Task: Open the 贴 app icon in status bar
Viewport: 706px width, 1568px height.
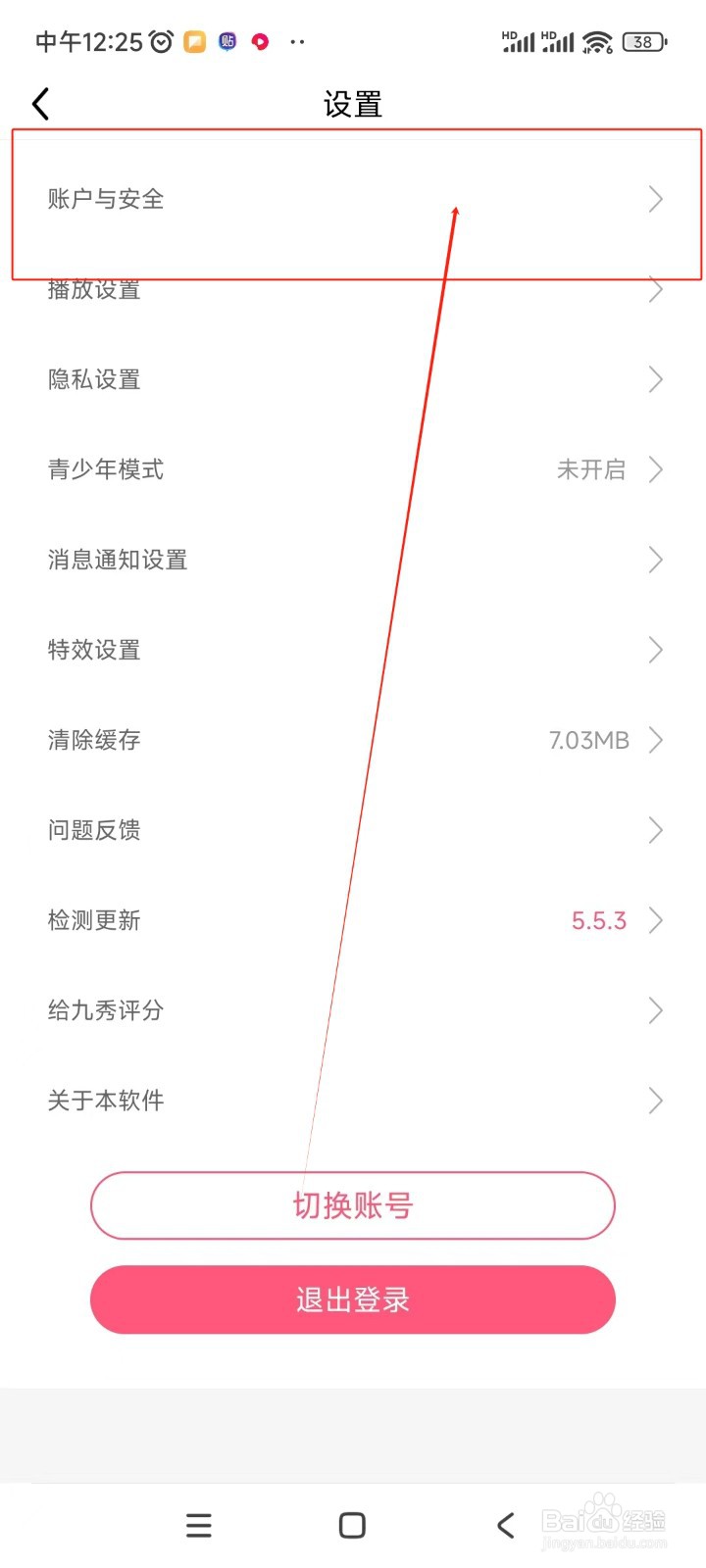Action: pos(226,41)
